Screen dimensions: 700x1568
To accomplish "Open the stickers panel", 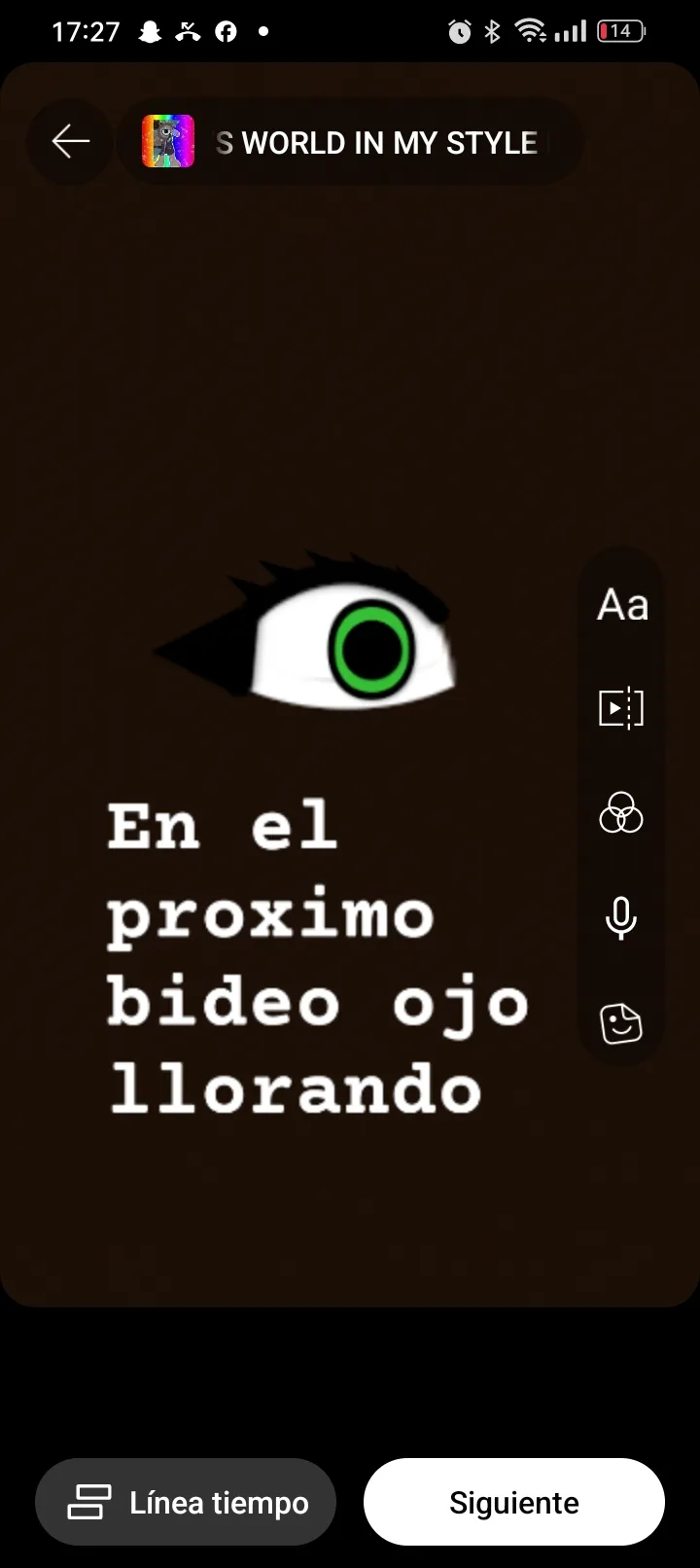I will 621,1023.
